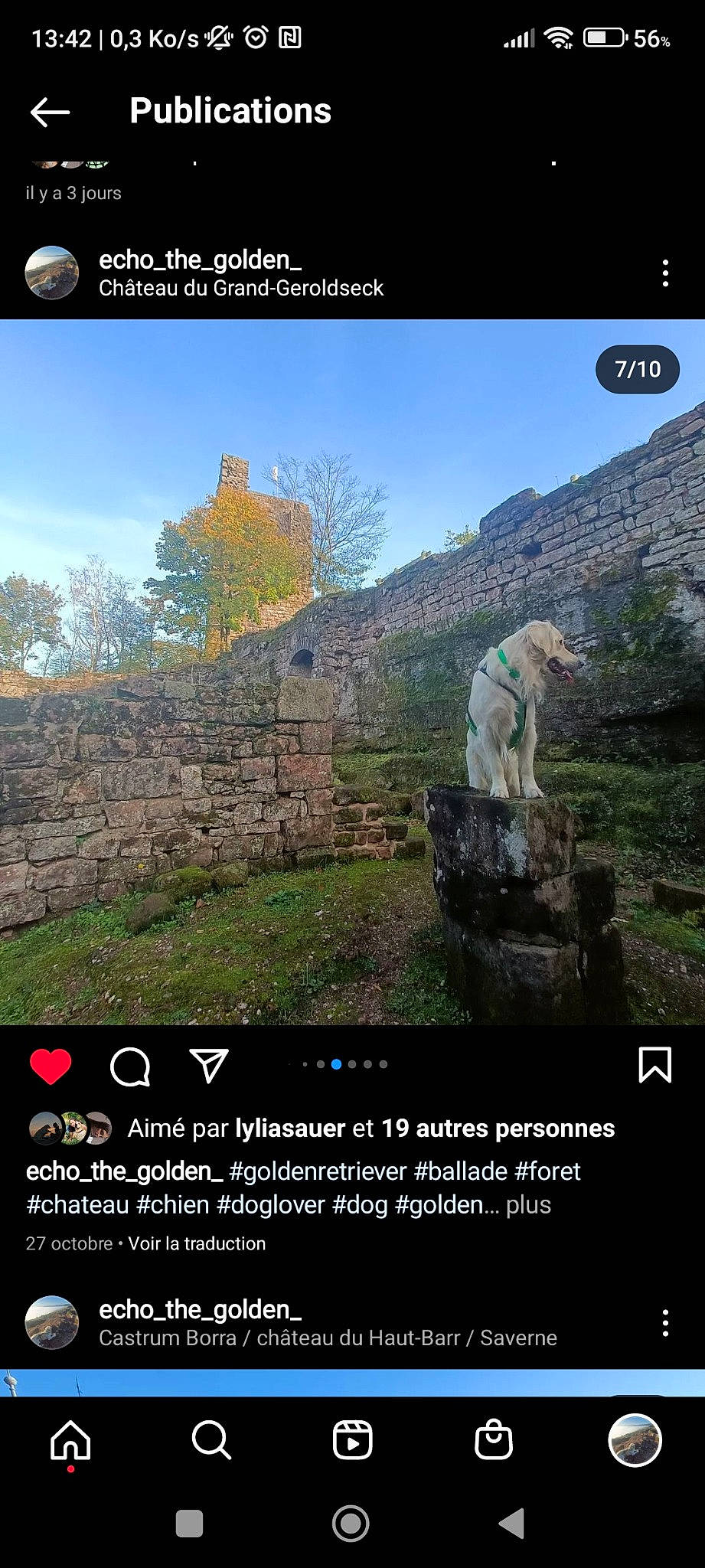Like the post by tapping the heart icon
Screen dimensions: 705x1568
click(x=49, y=1063)
